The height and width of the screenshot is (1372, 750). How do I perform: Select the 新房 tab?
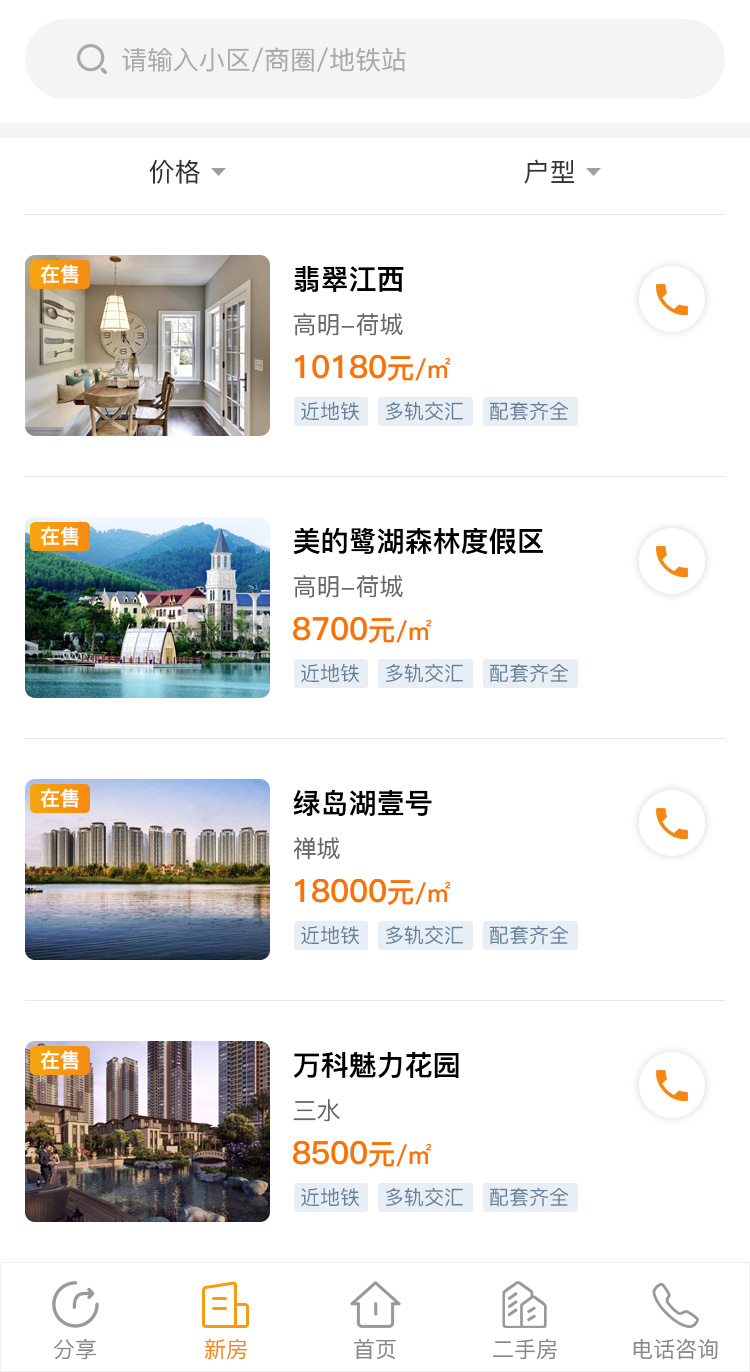(225, 1320)
